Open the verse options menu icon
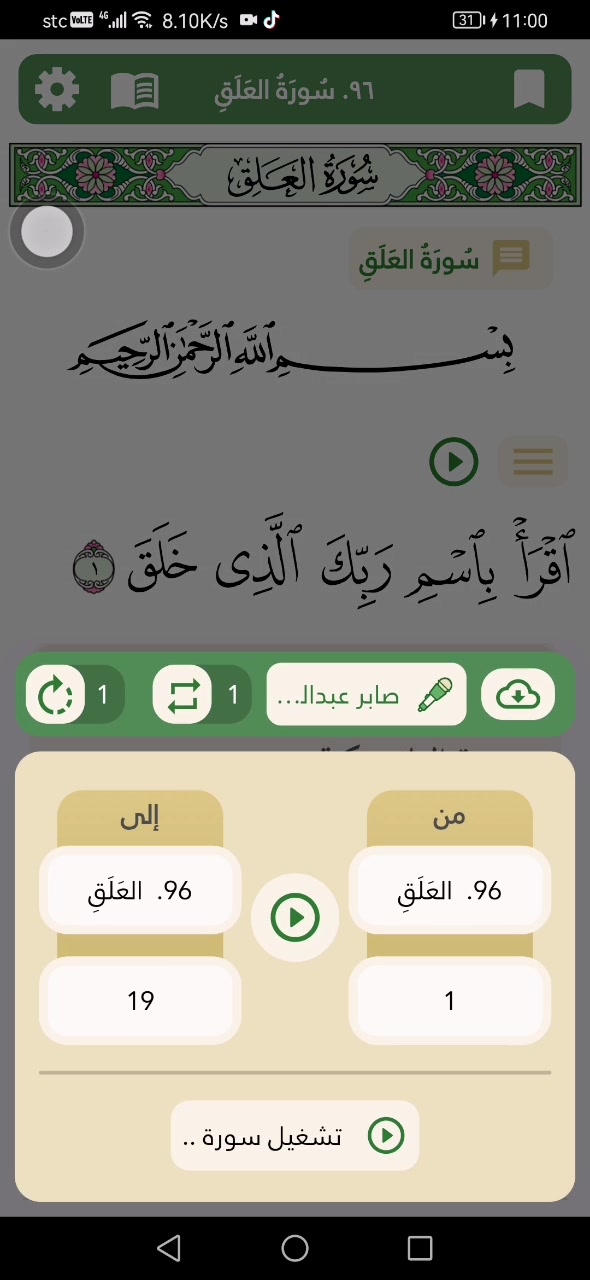Screen dimensions: 590x1280 click(x=533, y=462)
